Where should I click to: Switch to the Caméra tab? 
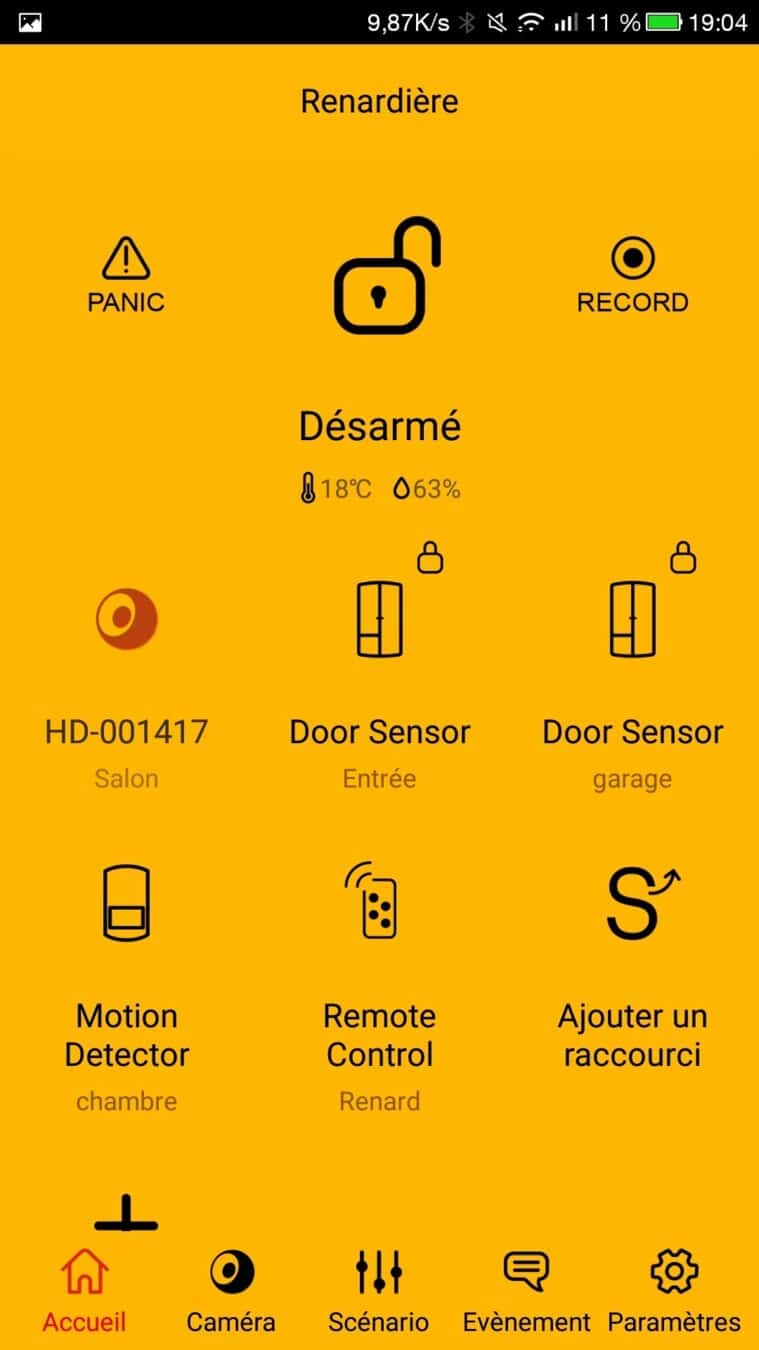pos(231,1292)
